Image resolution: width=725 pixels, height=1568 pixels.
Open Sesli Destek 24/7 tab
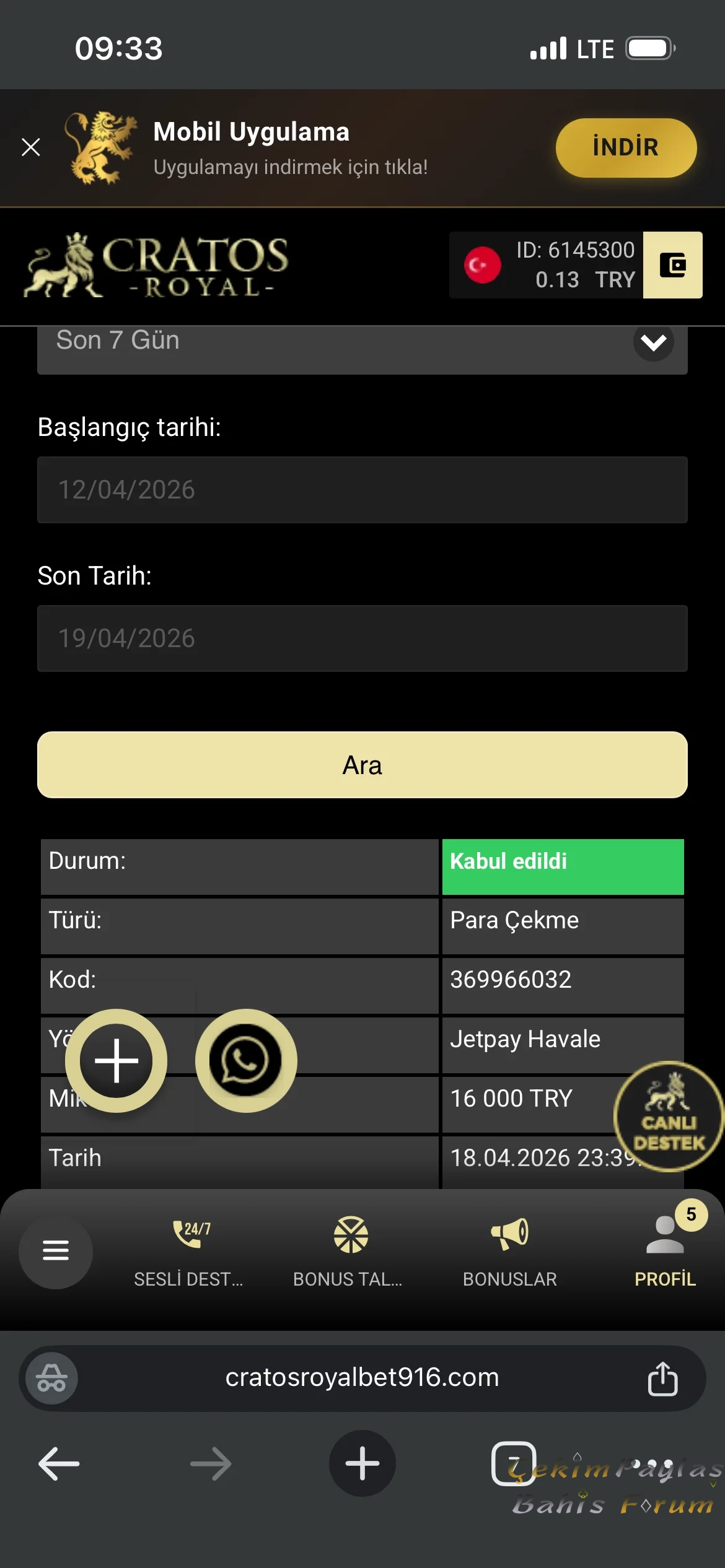189,1251
